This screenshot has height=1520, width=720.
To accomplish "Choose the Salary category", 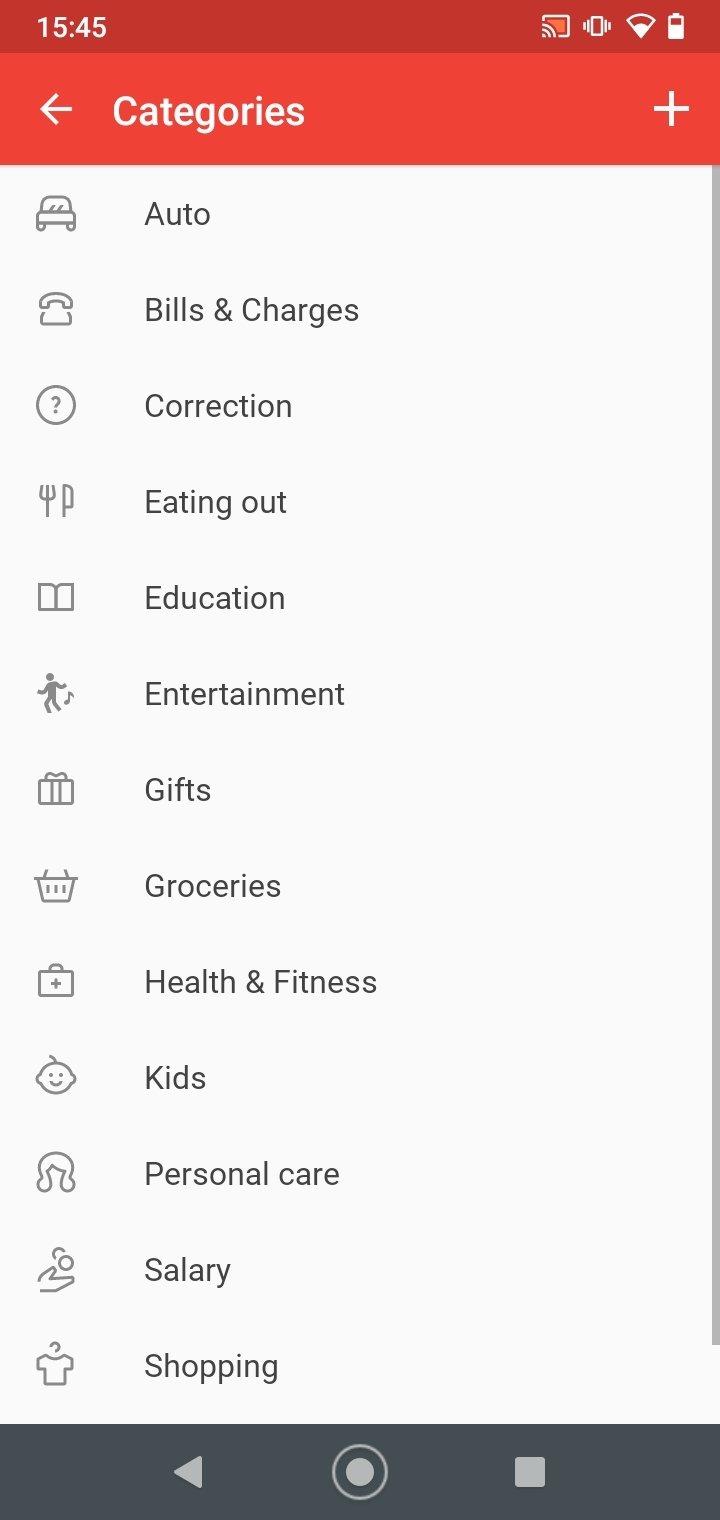I will coord(360,1270).
